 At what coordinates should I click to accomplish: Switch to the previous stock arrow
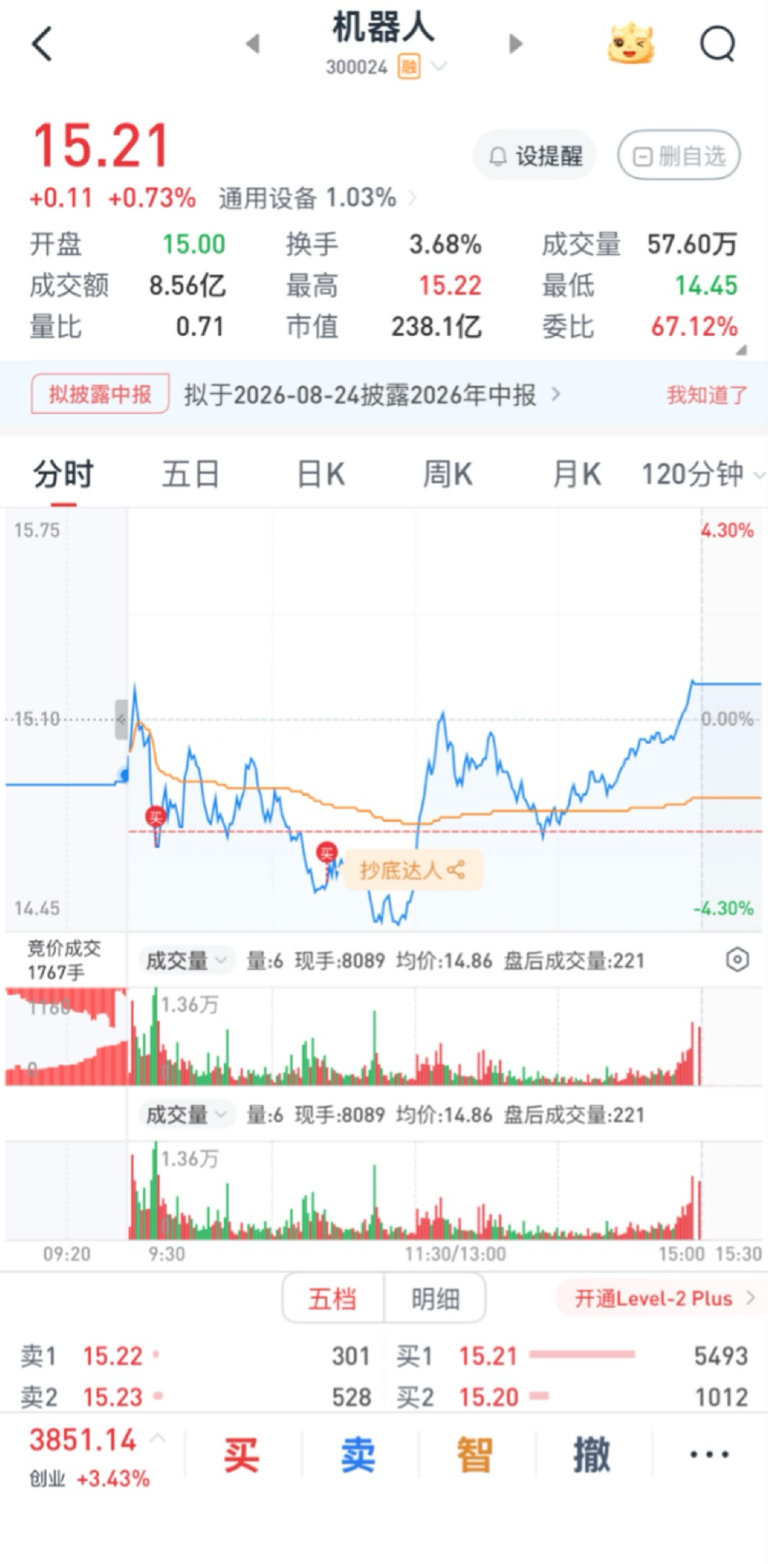pos(253,43)
